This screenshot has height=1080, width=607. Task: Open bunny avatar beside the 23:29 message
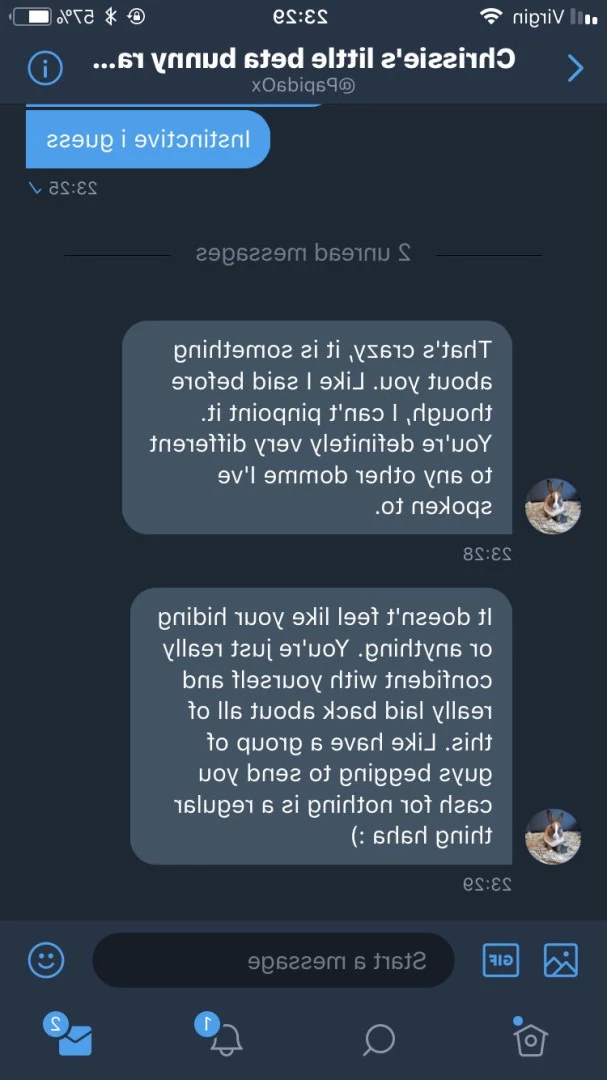point(553,836)
